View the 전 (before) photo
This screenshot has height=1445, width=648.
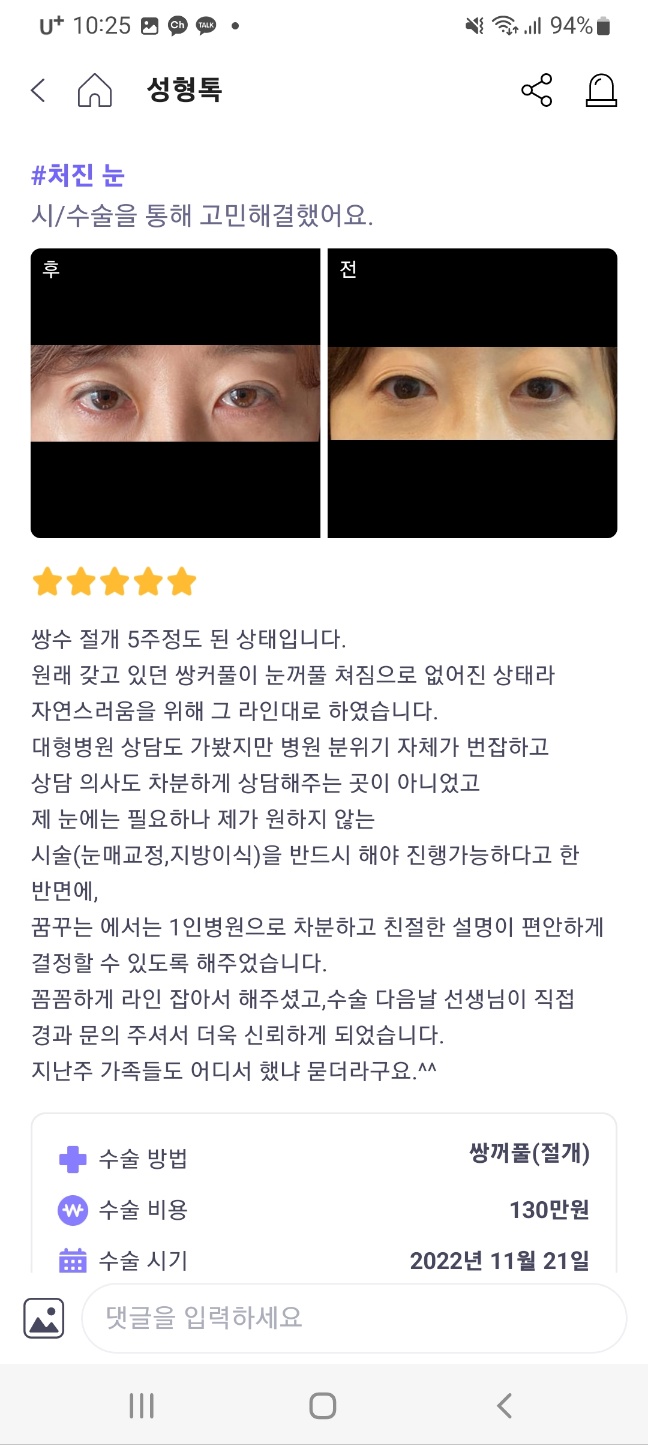[472, 393]
